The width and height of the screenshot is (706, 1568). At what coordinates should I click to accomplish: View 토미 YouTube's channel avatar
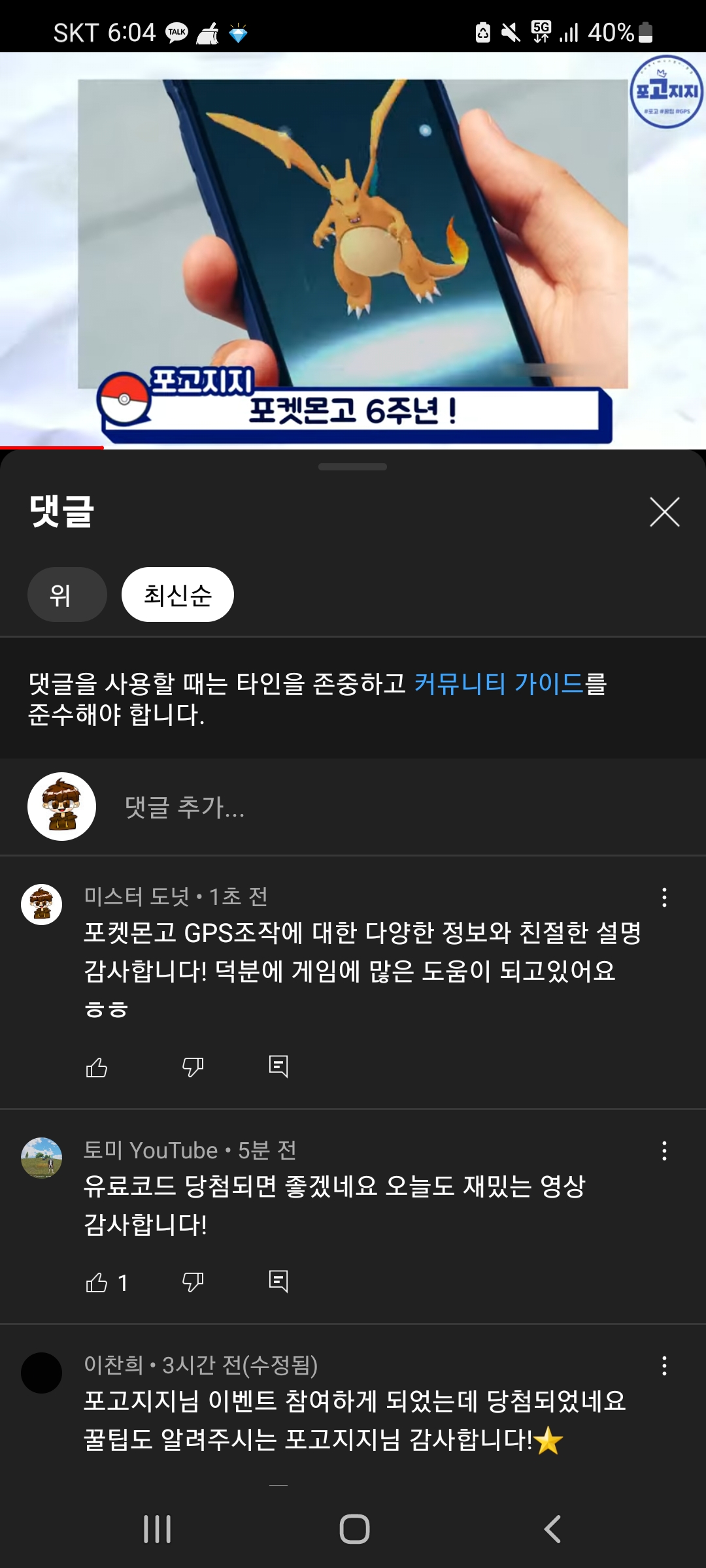(41, 1157)
